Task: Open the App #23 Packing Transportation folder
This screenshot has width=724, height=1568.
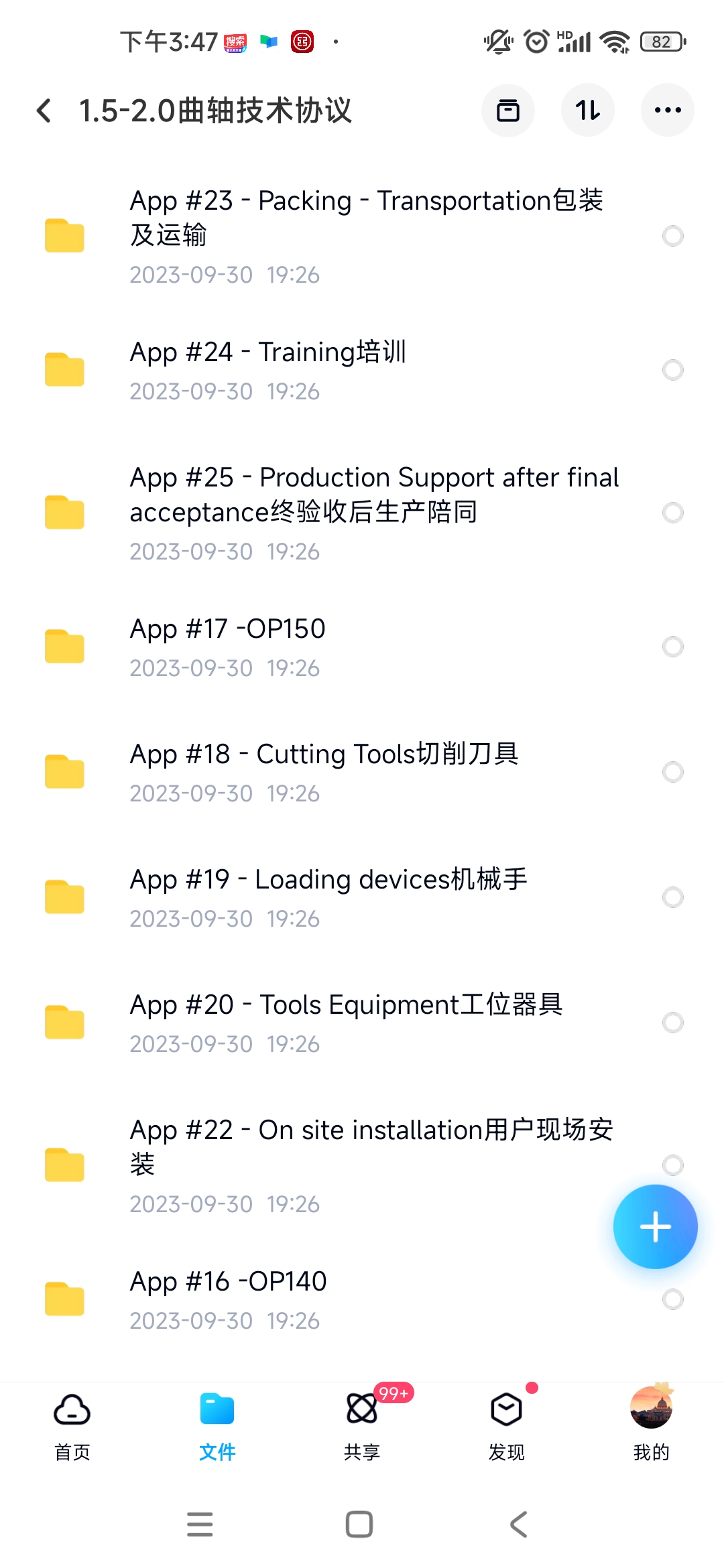Action: pos(365,235)
